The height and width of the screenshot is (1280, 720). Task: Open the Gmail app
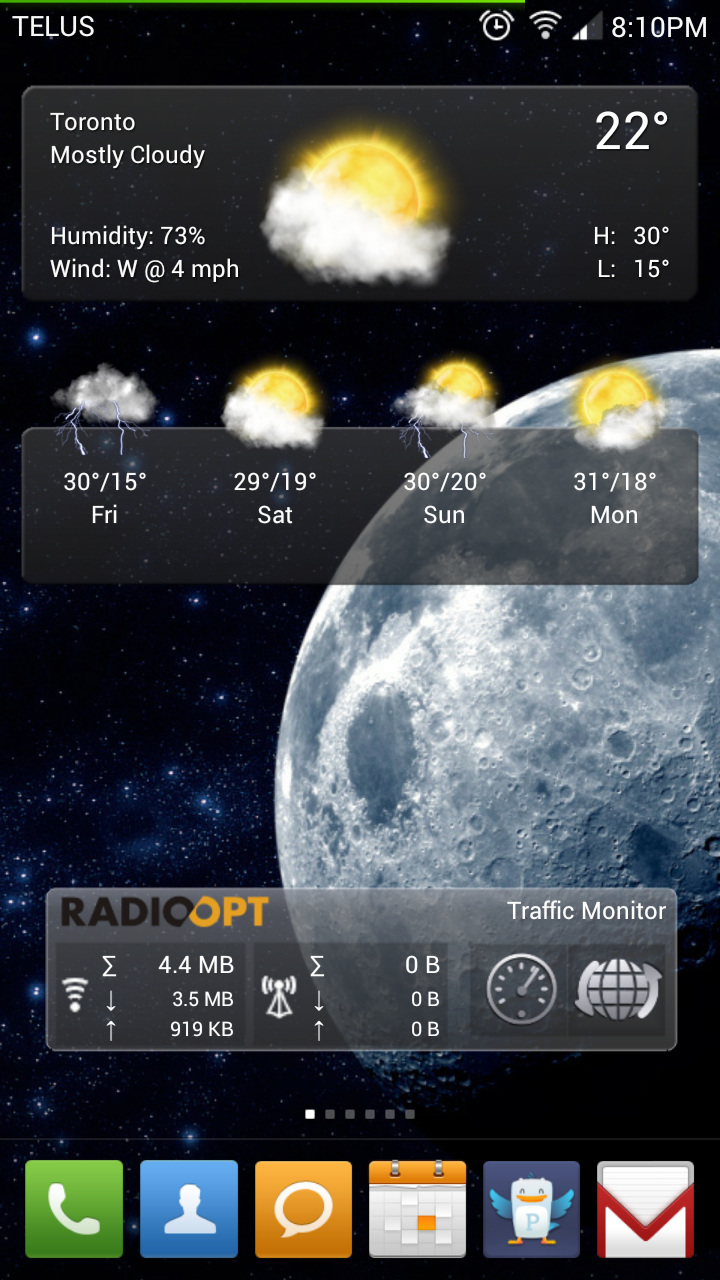coord(645,1209)
